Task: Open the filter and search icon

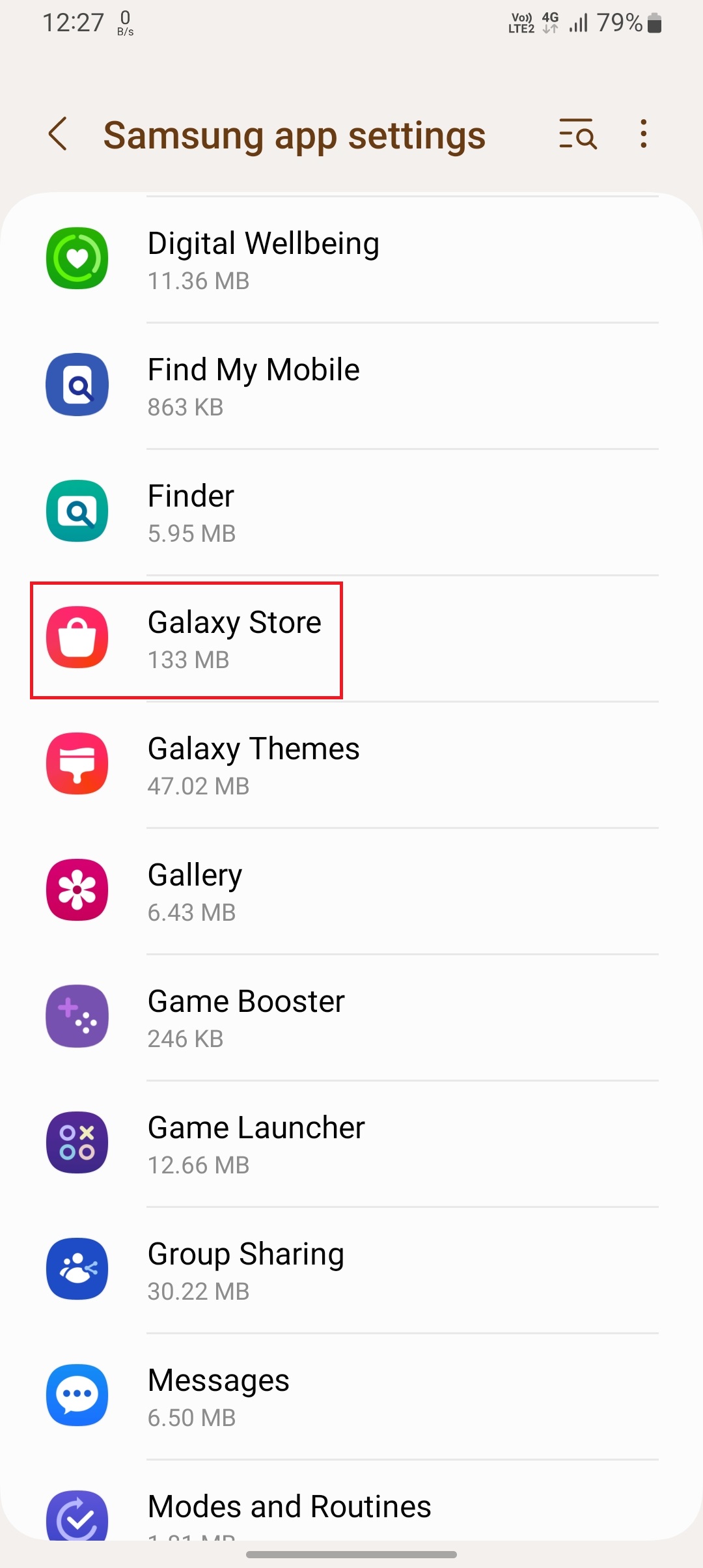Action: coord(577,134)
